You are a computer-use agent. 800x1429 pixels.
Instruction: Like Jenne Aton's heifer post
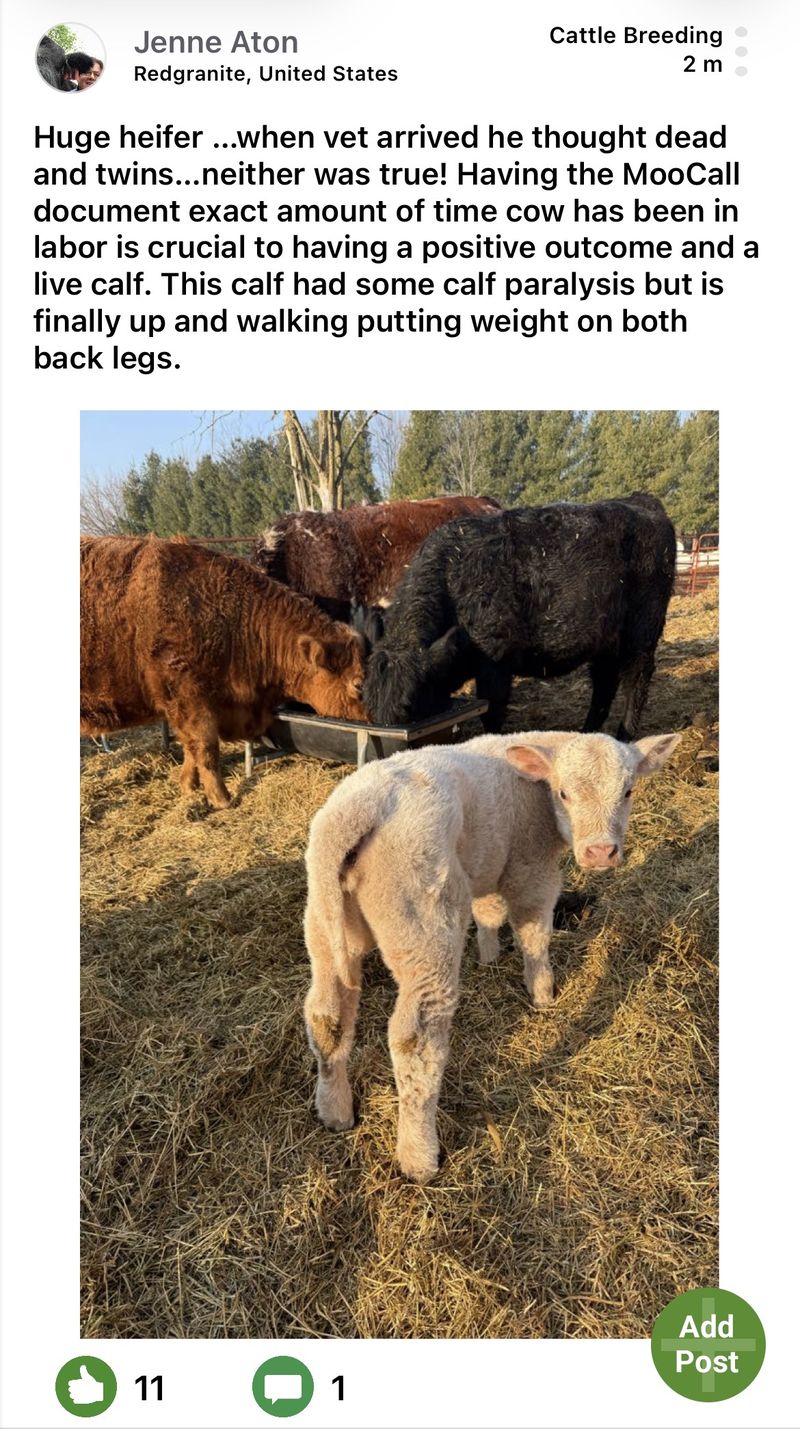click(x=85, y=1386)
